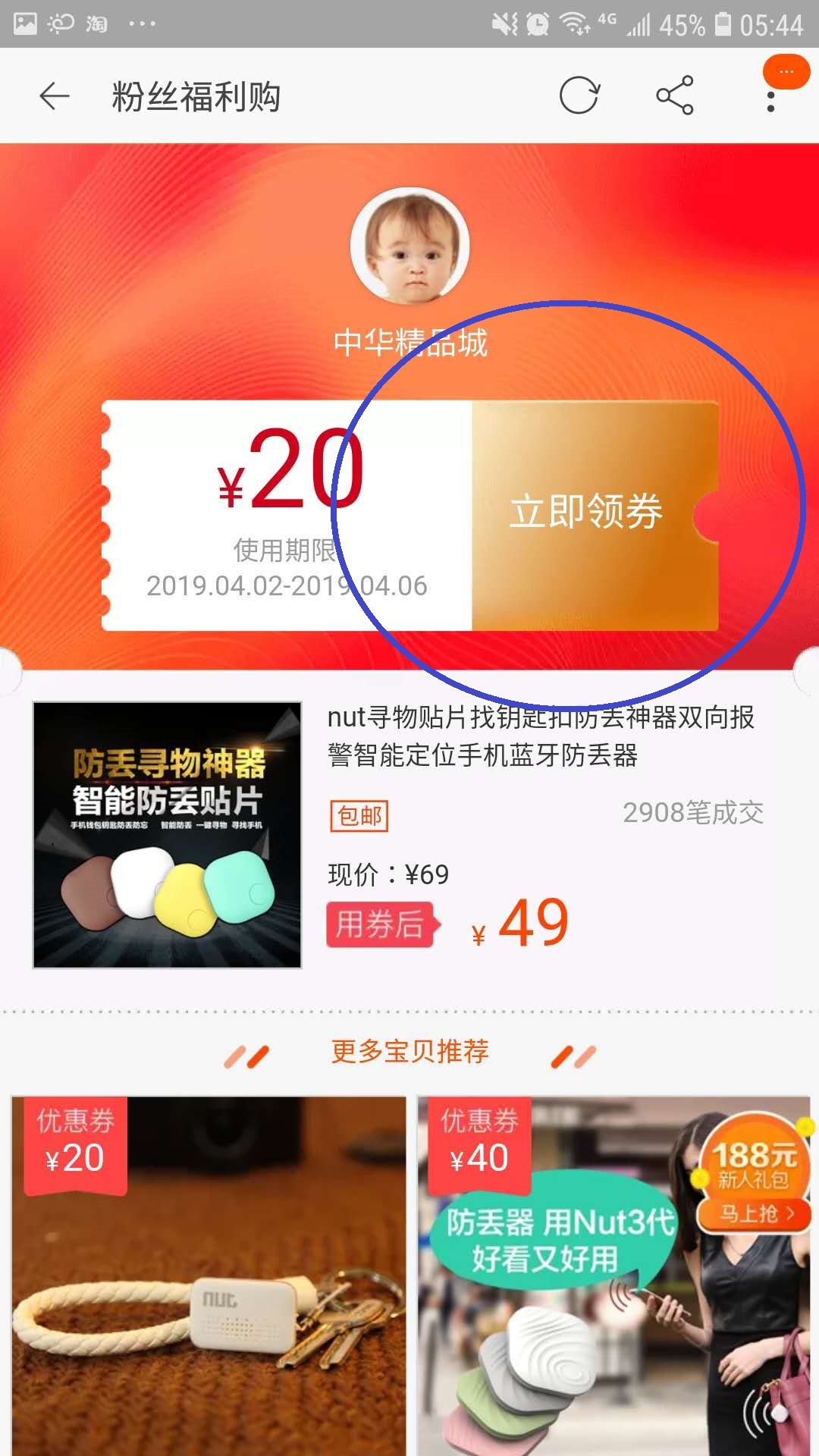Refresh the page with the reload icon
The height and width of the screenshot is (1456, 819).
579,96
